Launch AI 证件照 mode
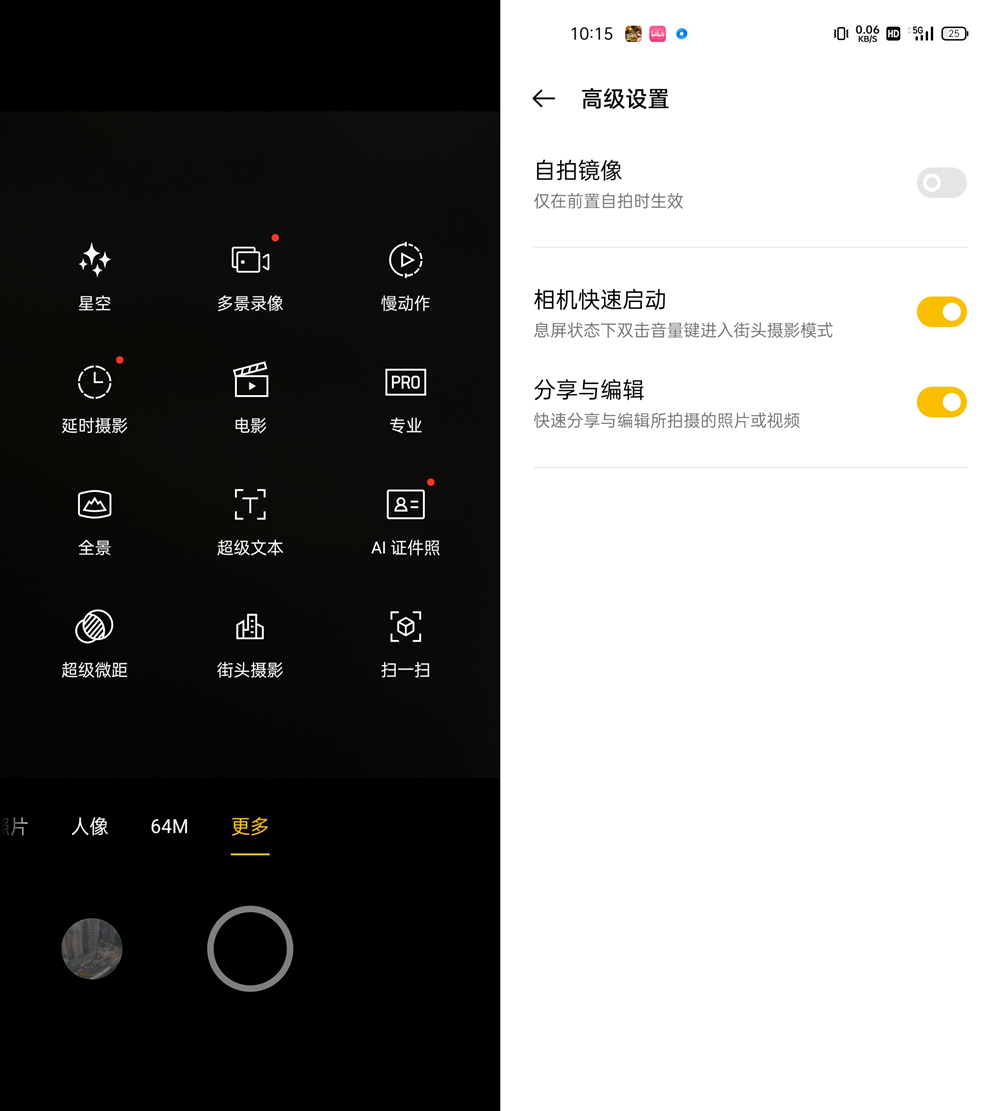 405,519
